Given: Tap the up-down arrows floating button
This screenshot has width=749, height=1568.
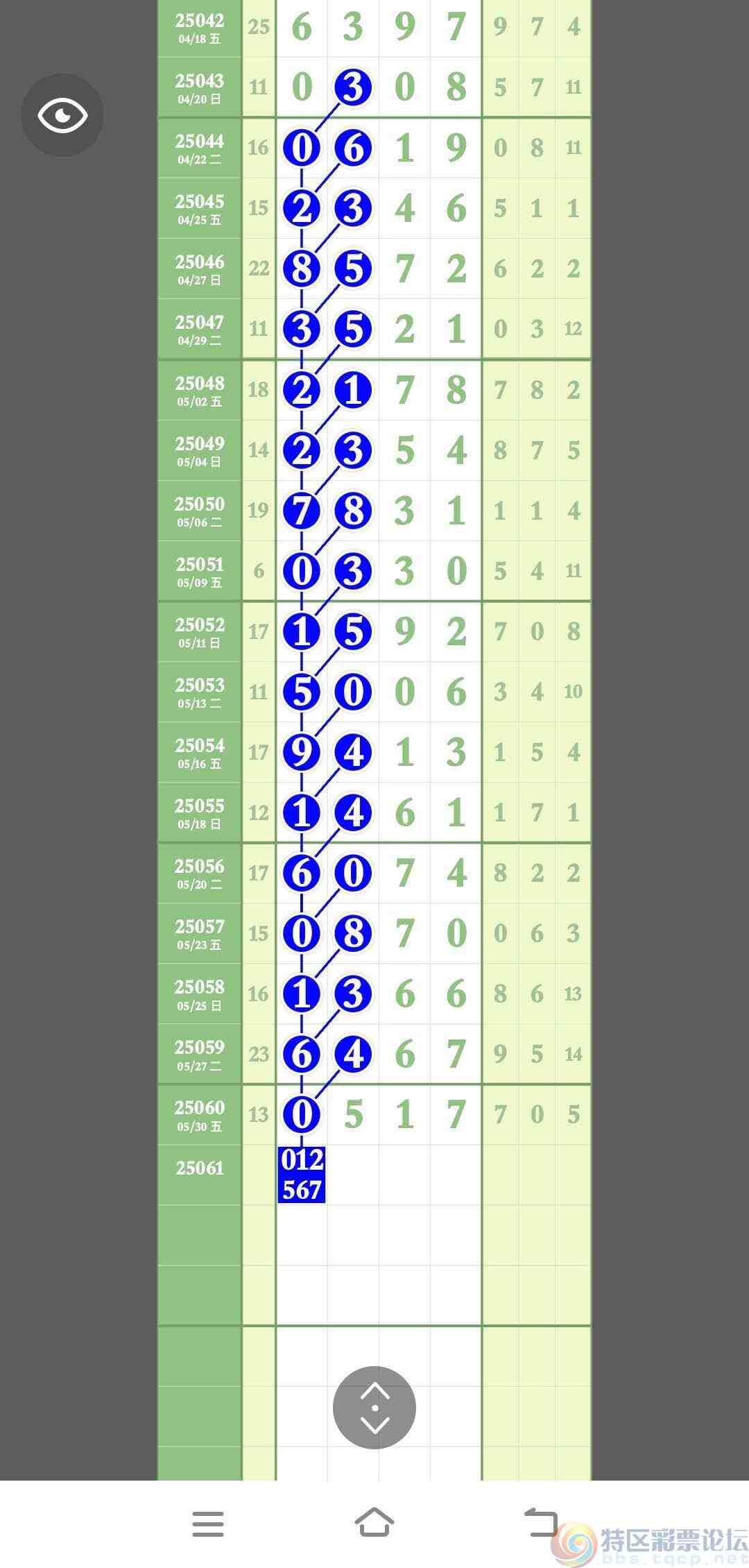Looking at the screenshot, I should tap(374, 1408).
